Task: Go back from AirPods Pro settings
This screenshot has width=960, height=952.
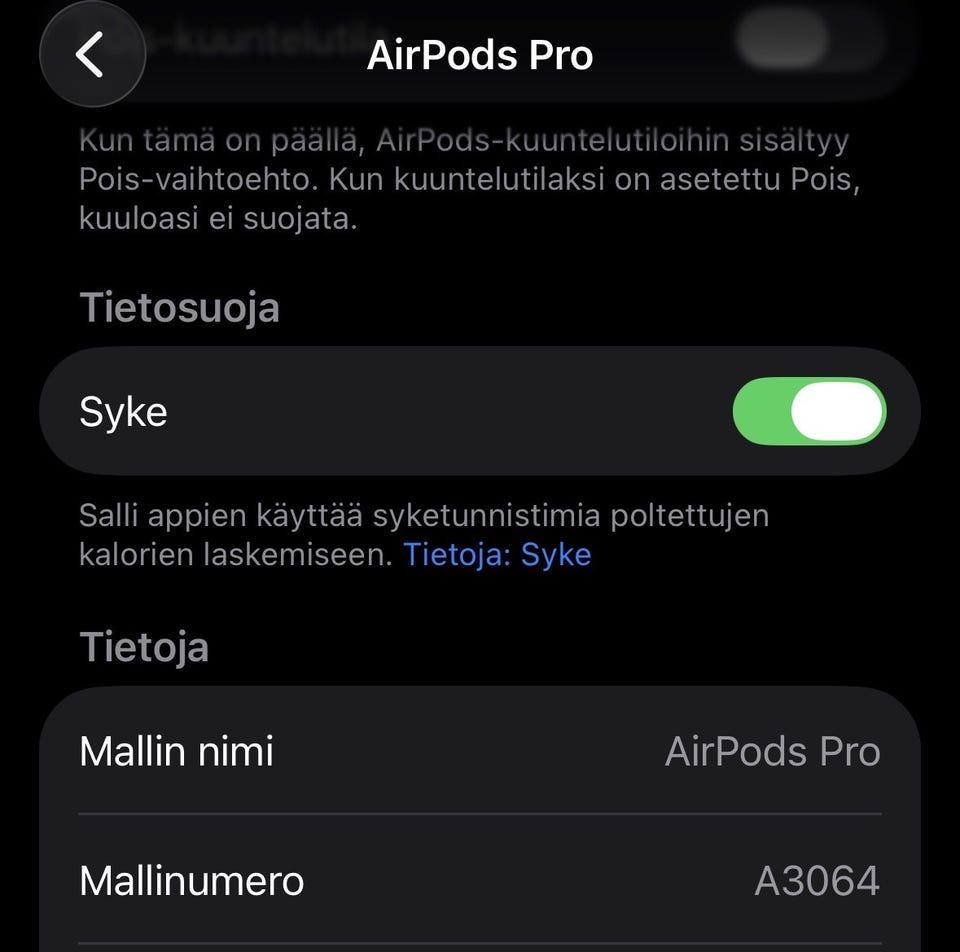Action: 92,55
